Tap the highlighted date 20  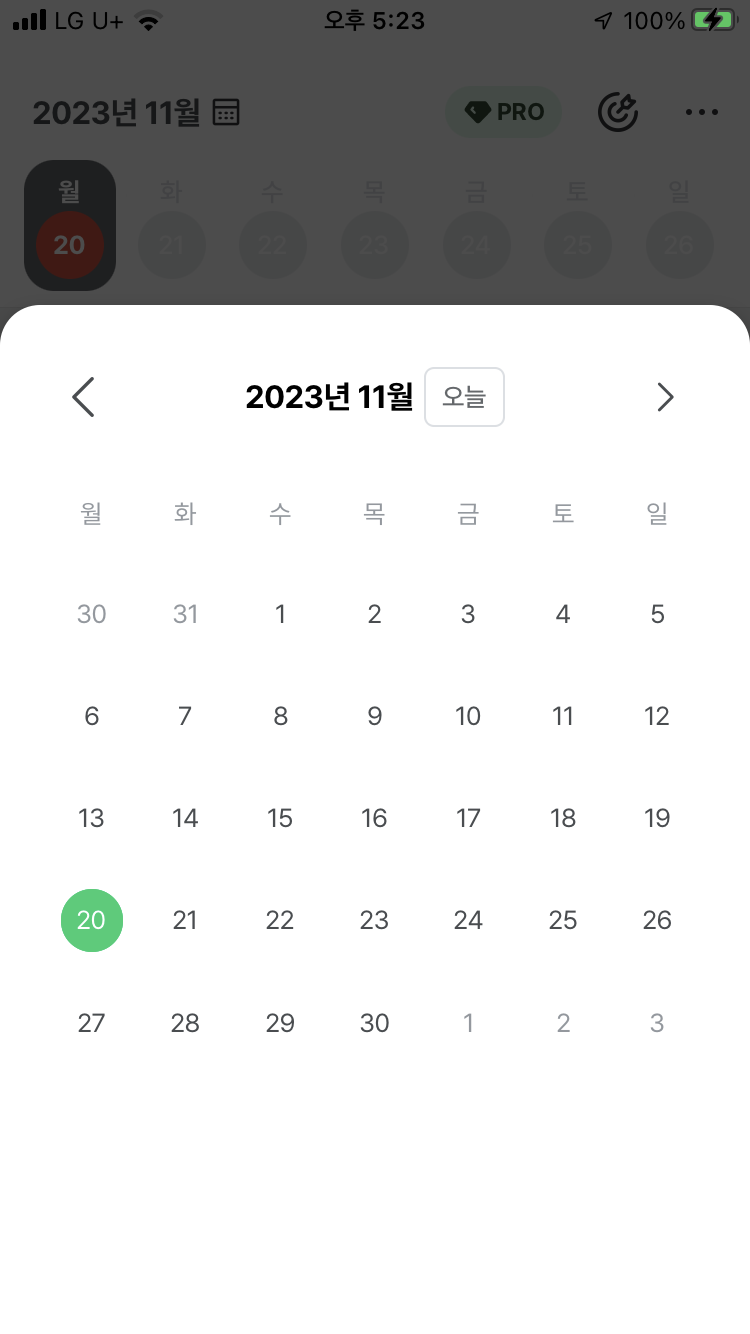click(x=92, y=920)
